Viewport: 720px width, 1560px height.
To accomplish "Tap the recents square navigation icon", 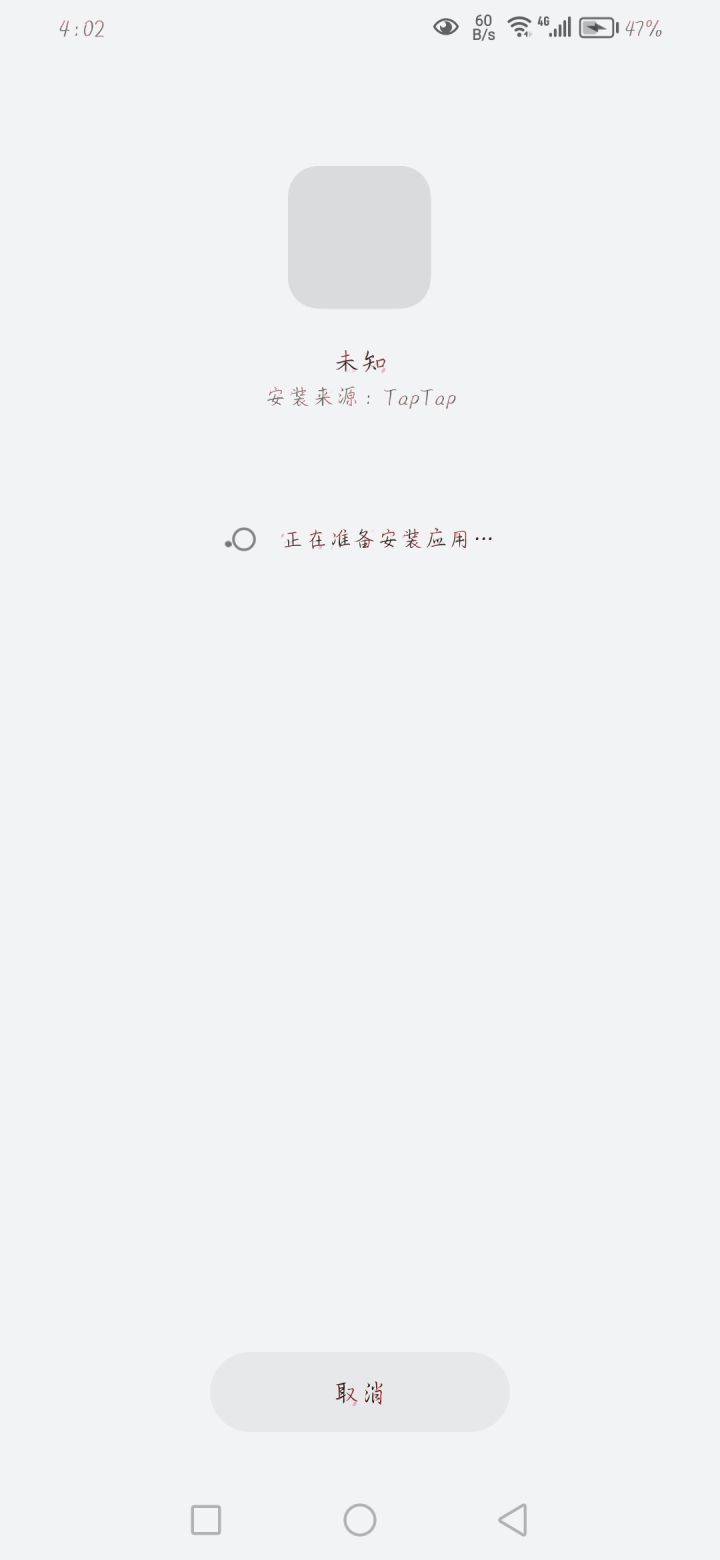I will coord(205,1519).
